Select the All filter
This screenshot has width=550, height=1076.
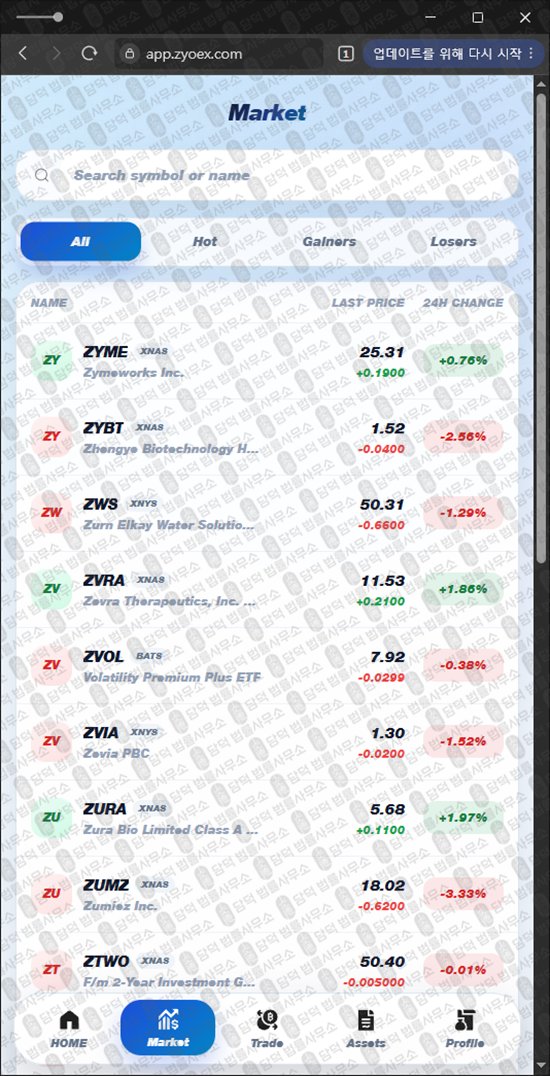point(81,242)
